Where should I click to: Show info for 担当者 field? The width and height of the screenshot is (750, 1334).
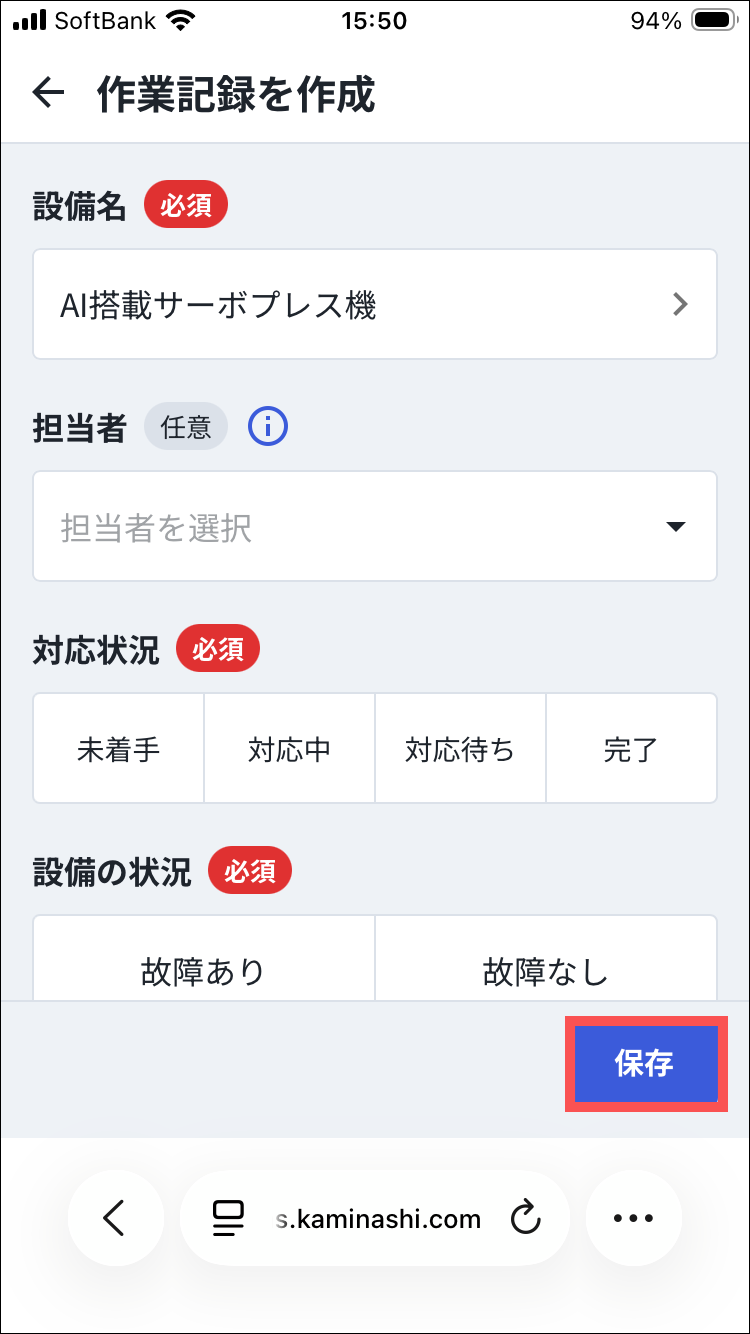267,427
